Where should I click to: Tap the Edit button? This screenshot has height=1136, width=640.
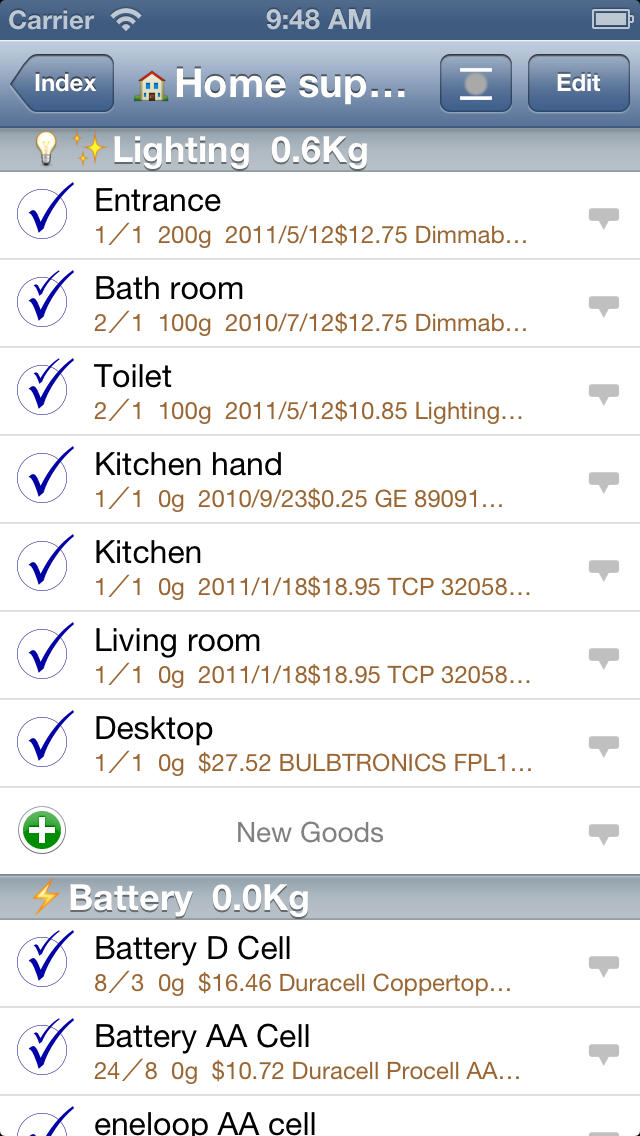tap(578, 83)
